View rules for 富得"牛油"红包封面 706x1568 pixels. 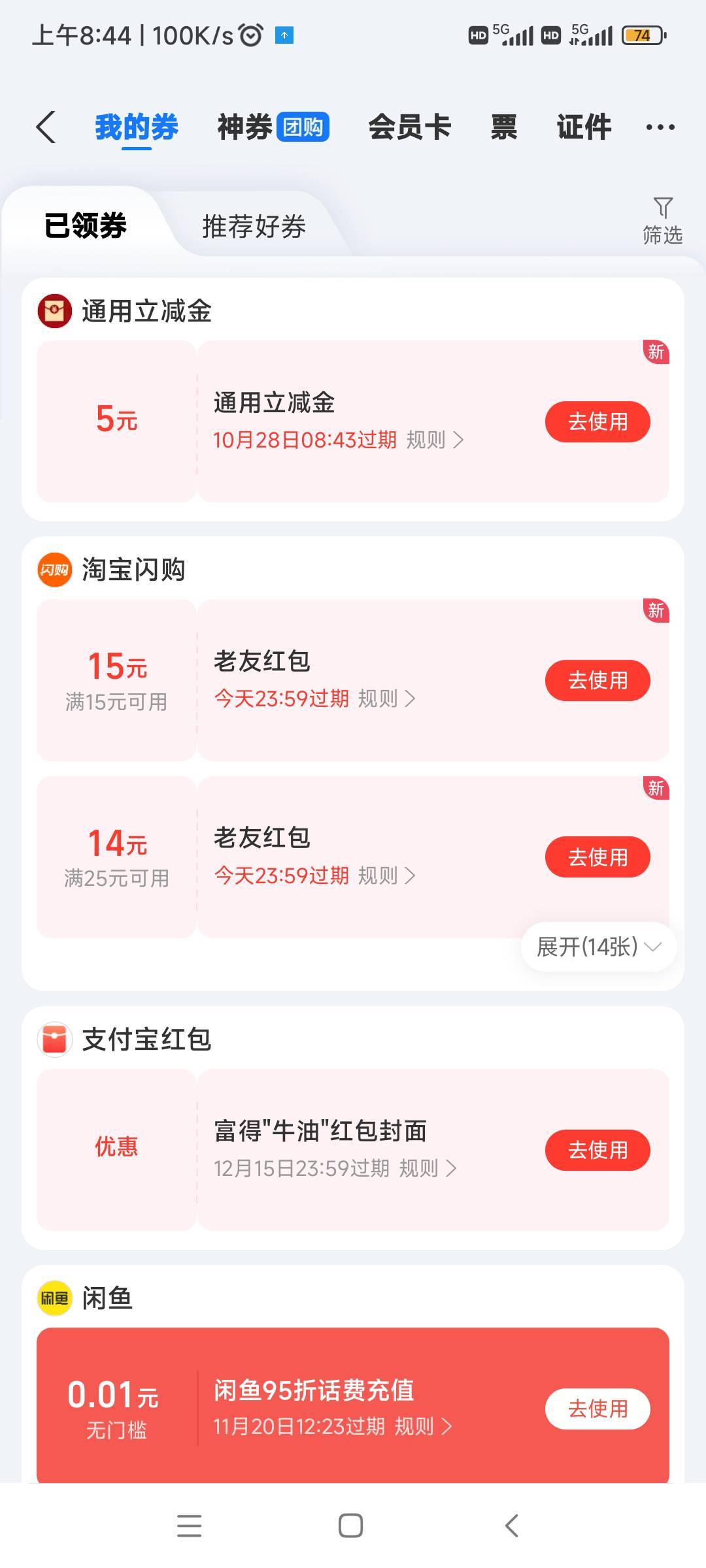428,1168
